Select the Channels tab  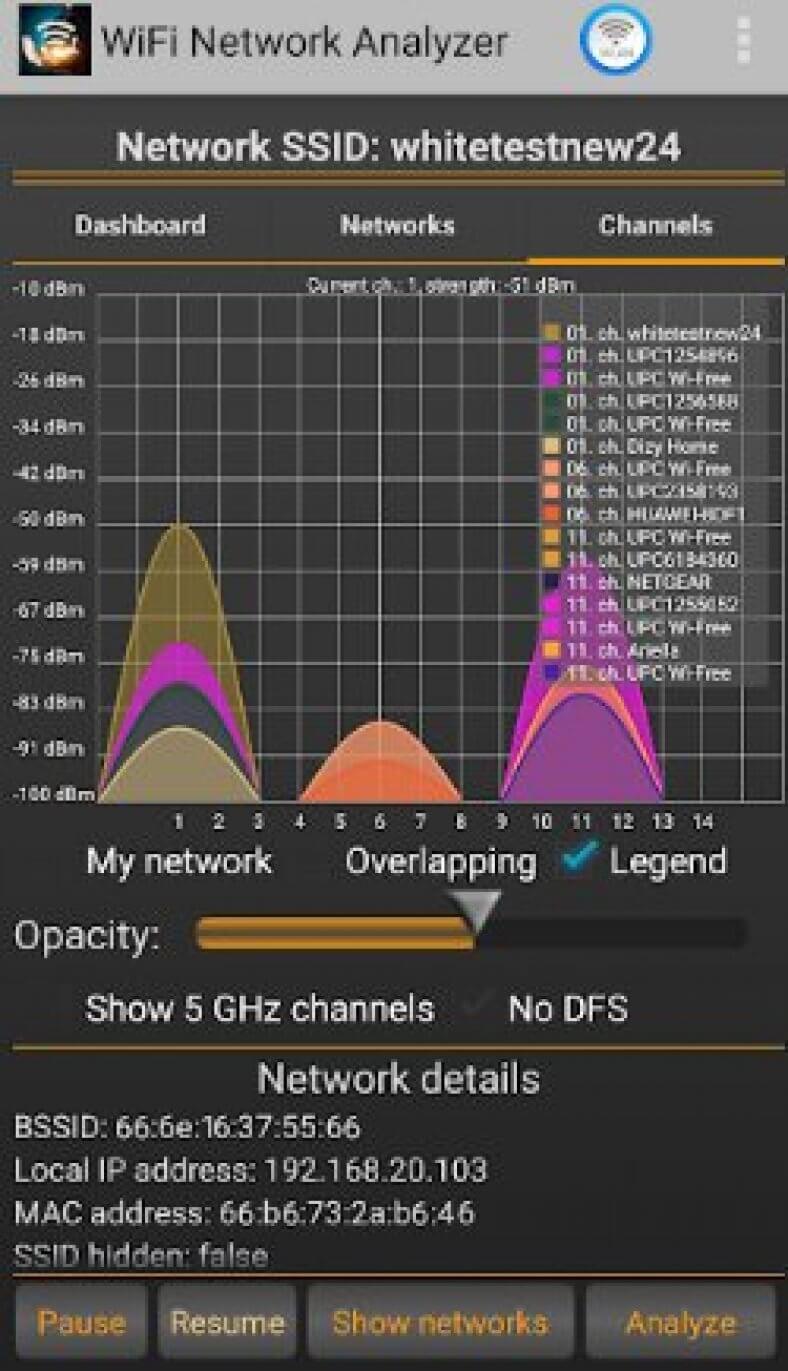tap(655, 225)
